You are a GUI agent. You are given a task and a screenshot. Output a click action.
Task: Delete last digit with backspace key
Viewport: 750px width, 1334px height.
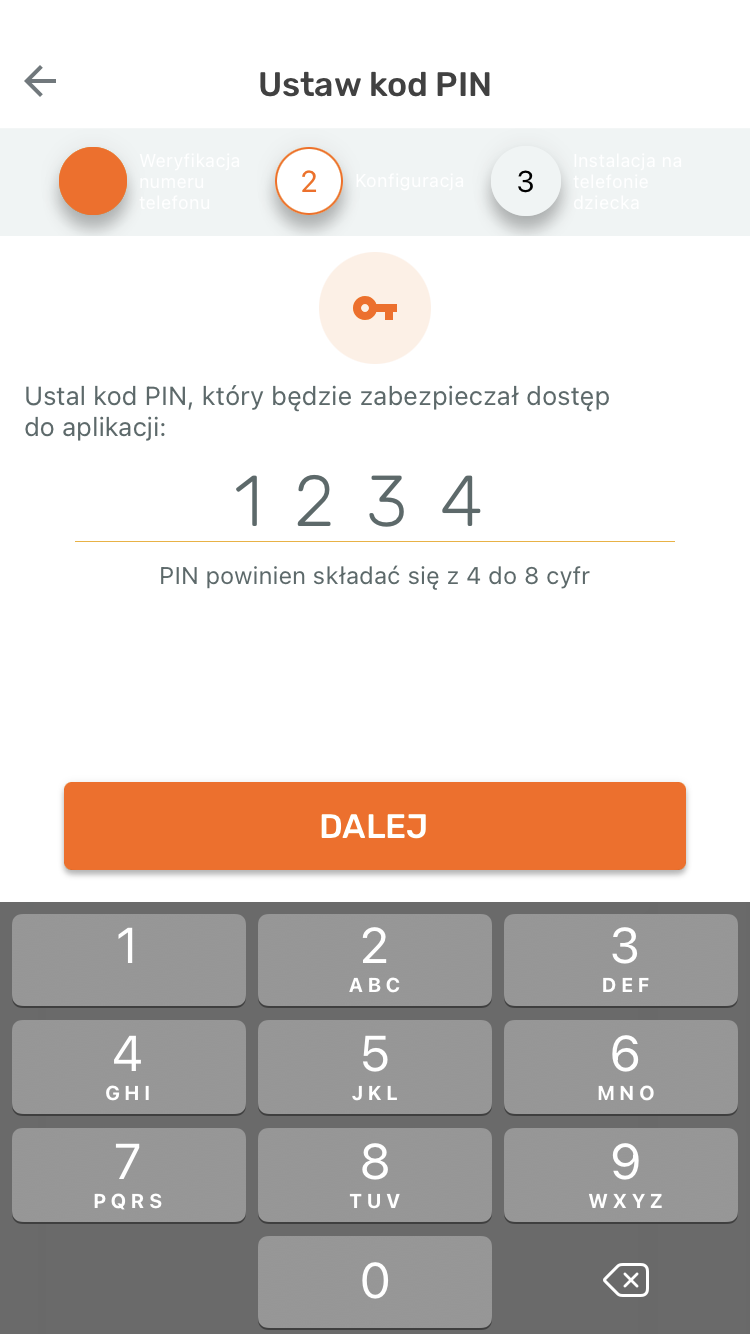(626, 1280)
